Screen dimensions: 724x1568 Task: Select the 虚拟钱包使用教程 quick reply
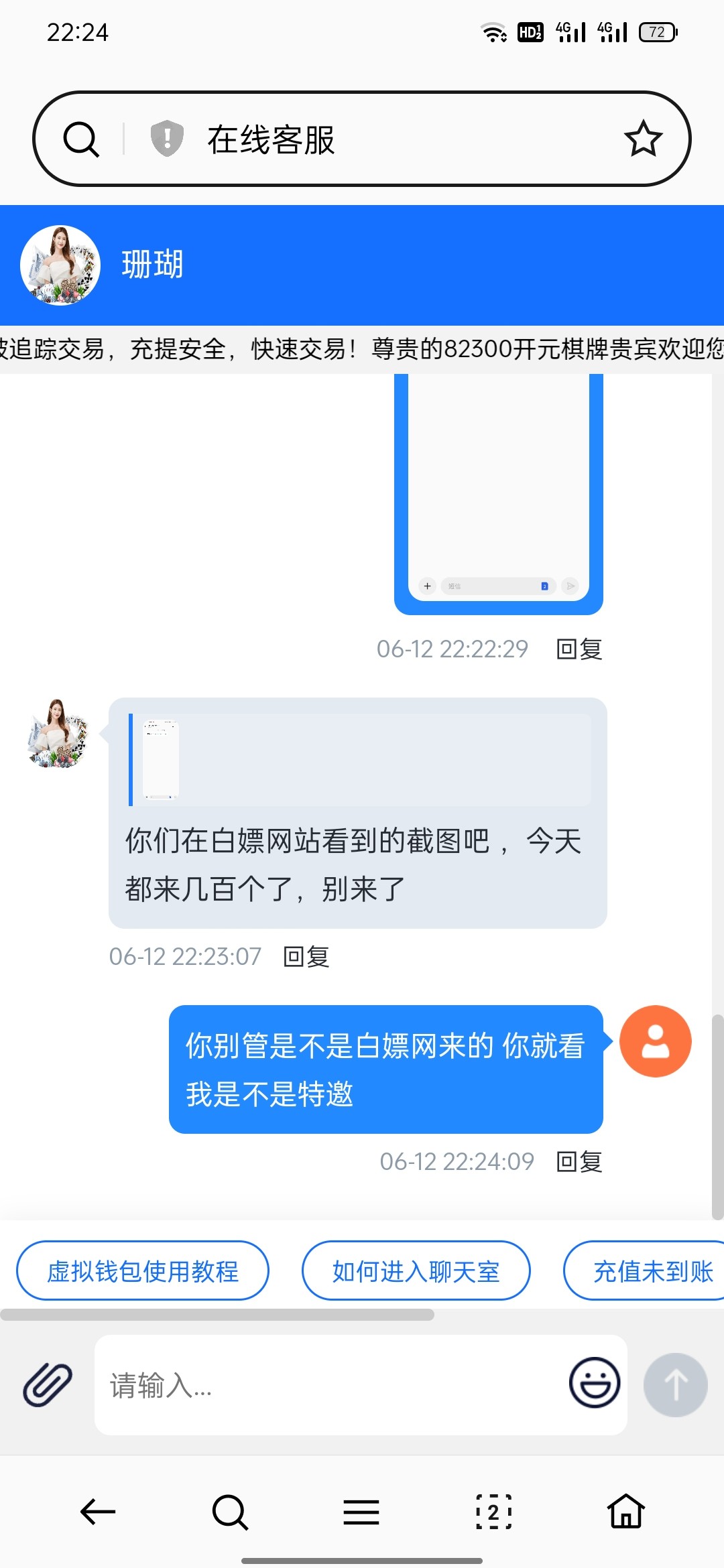142,1270
